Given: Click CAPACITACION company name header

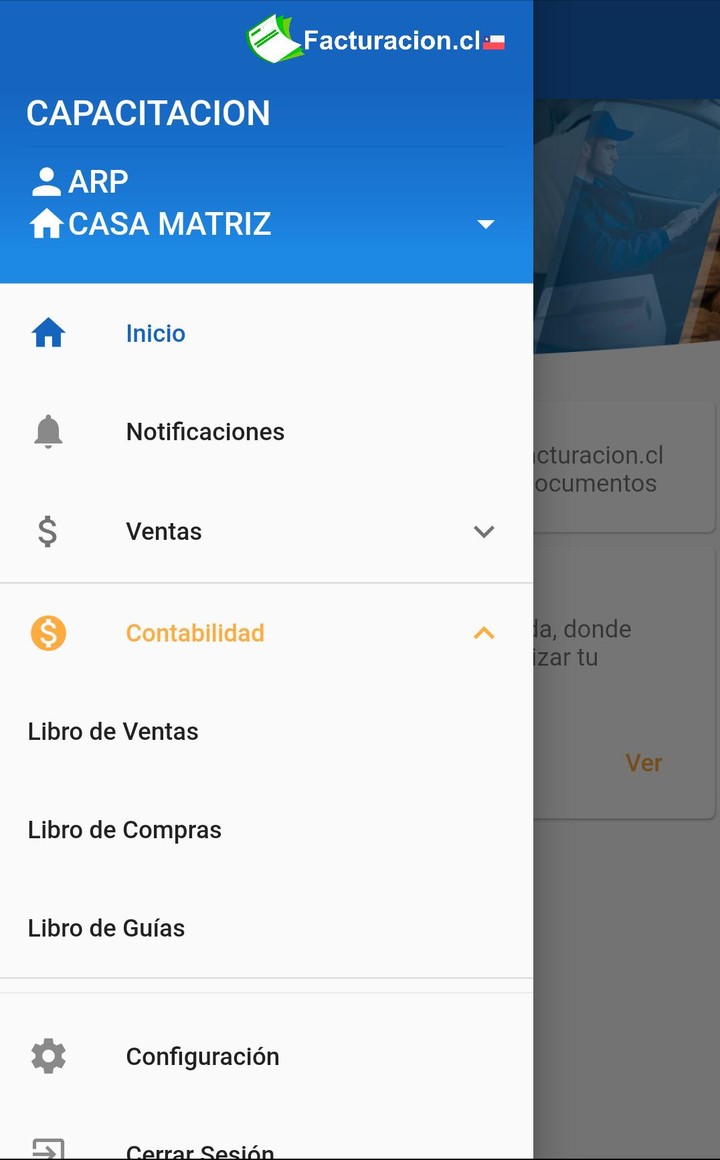Looking at the screenshot, I should tap(148, 113).
